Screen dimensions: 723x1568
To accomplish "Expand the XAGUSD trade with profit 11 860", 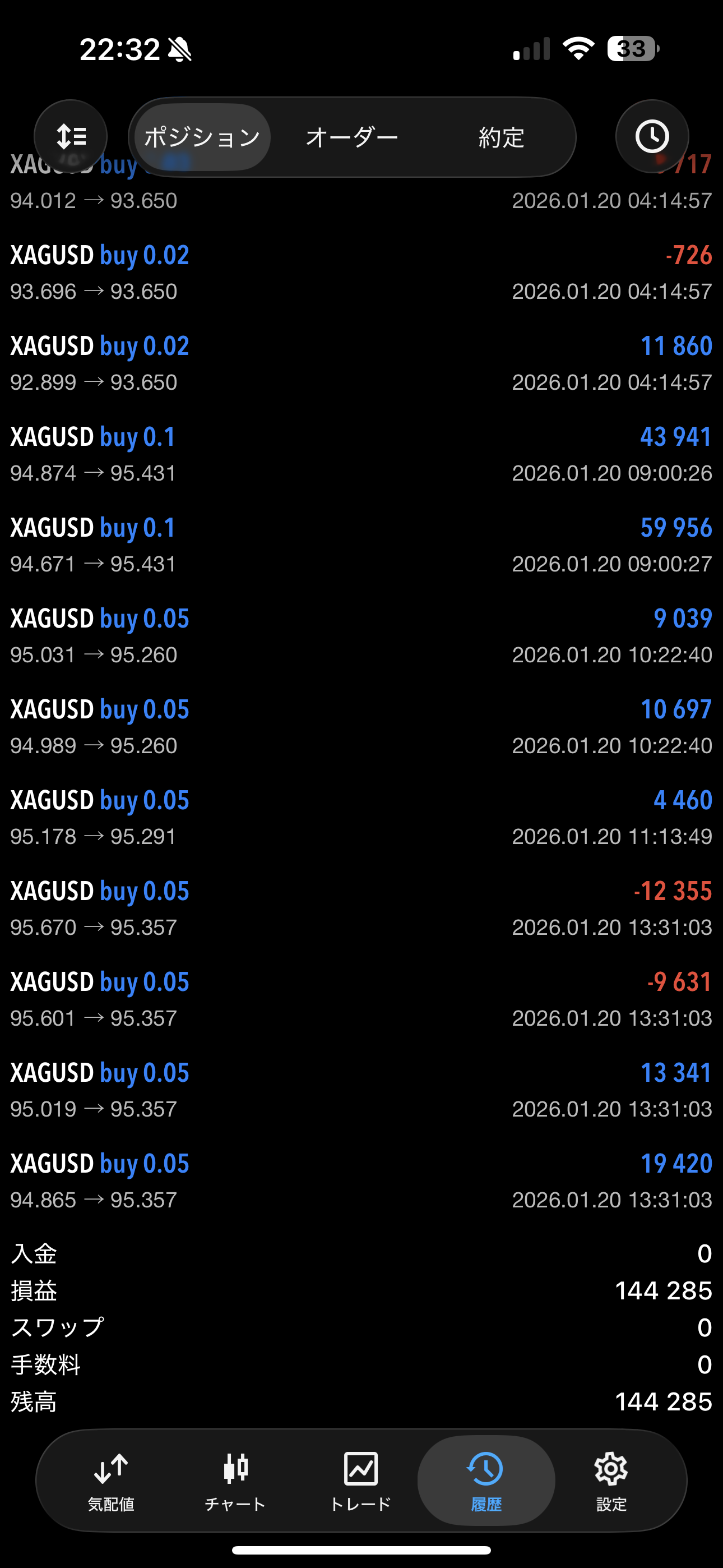I will click(361, 363).
